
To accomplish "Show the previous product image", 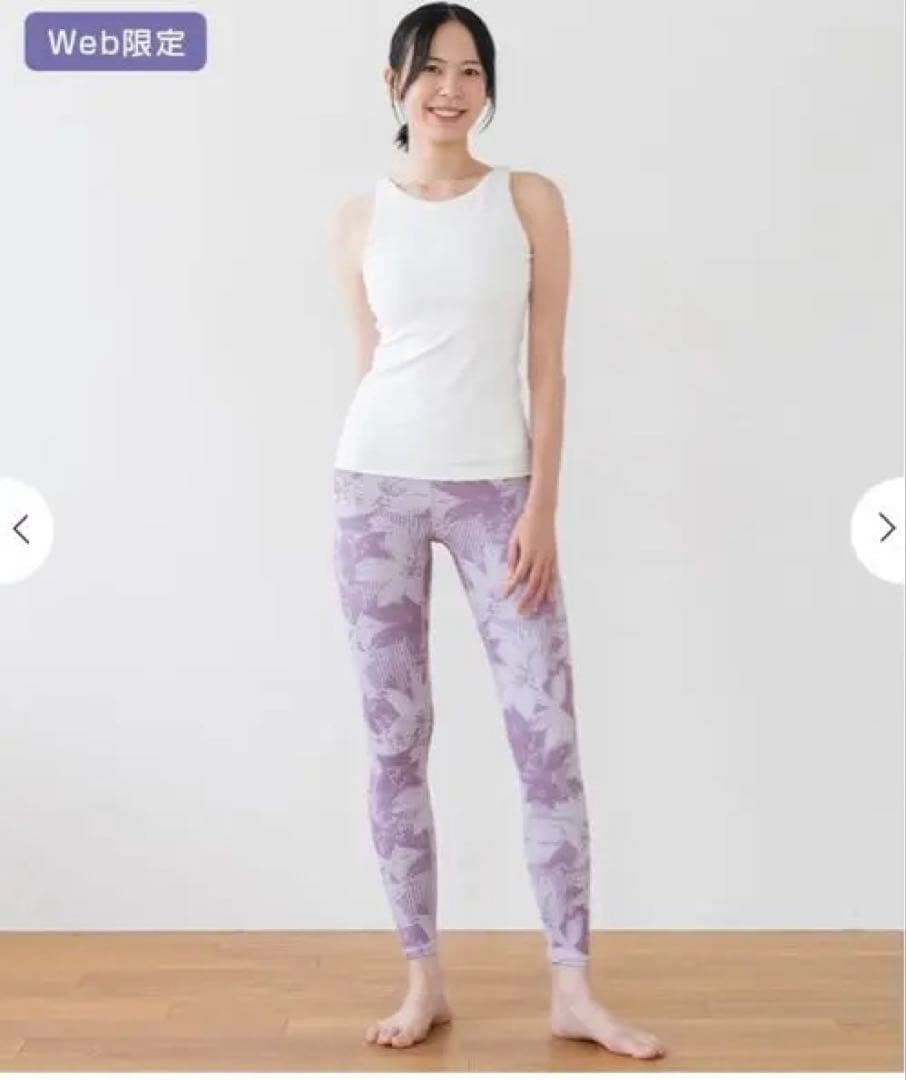I will pyautogui.click(x=22, y=530).
